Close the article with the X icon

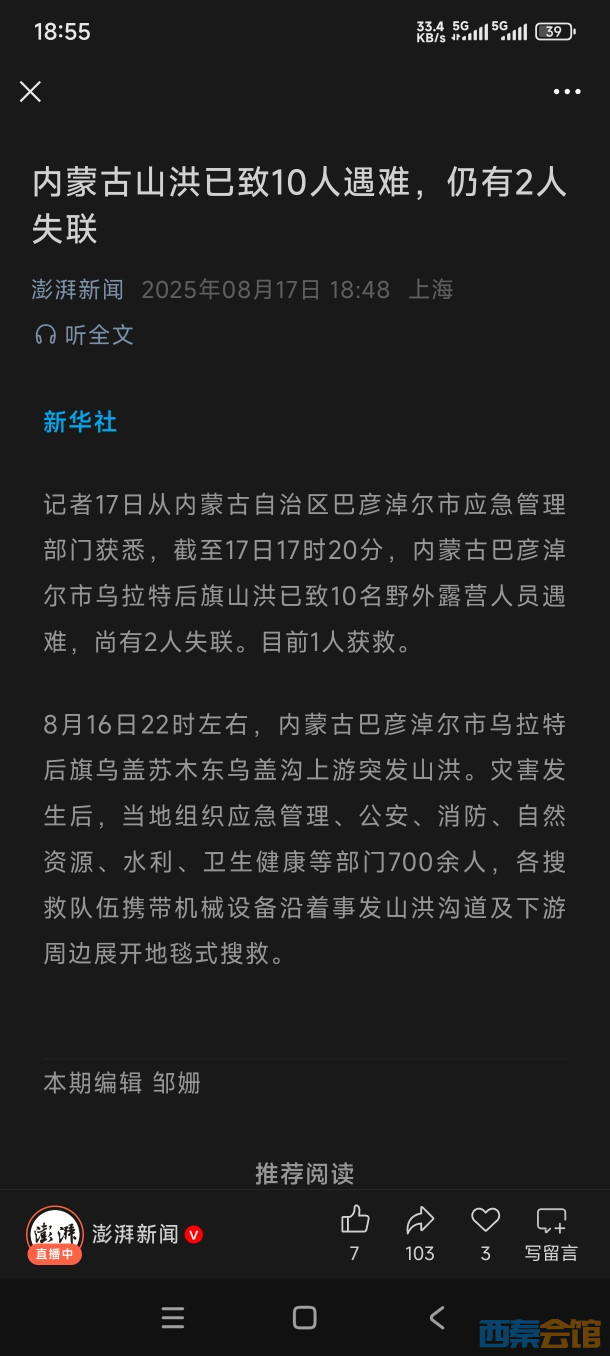pyautogui.click(x=31, y=92)
